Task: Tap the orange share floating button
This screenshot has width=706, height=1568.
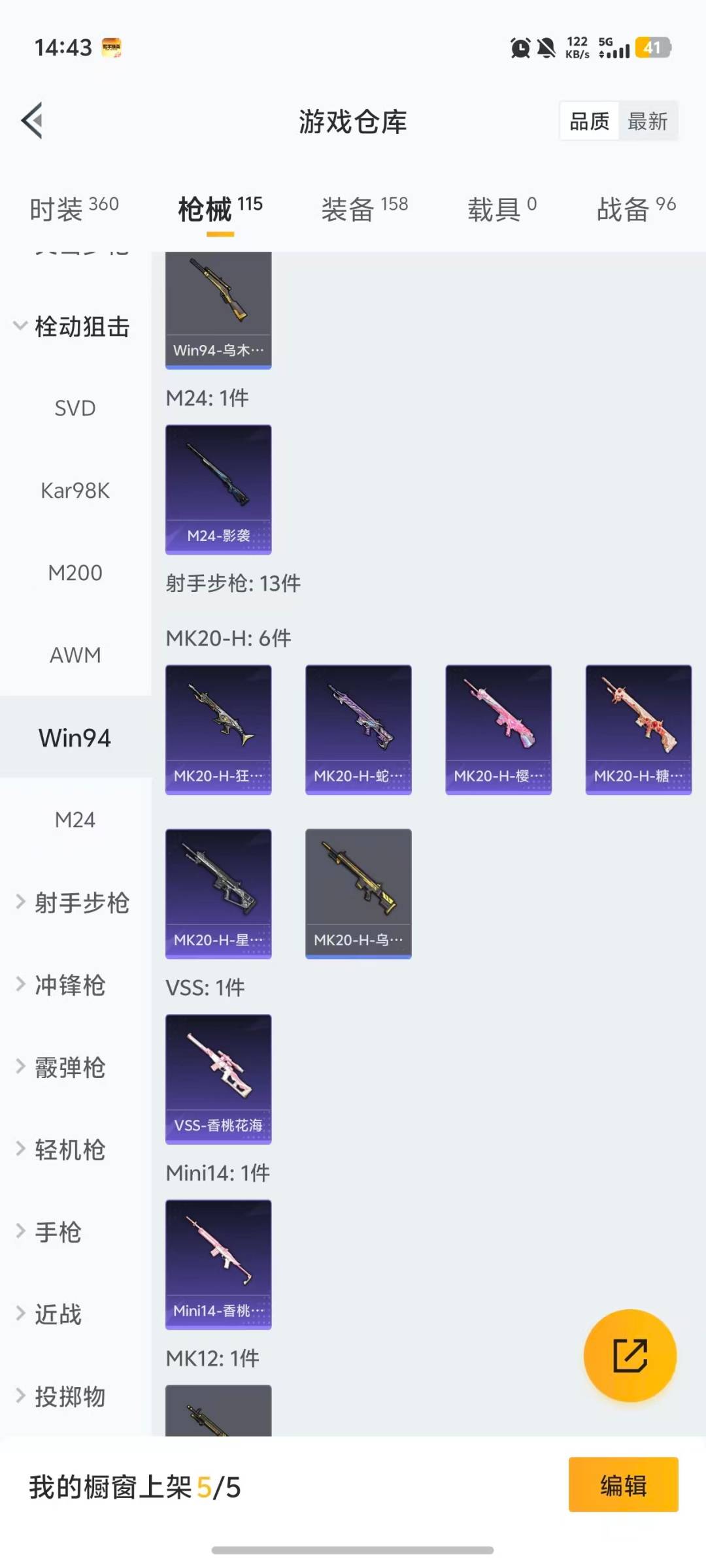Action: tap(630, 1356)
